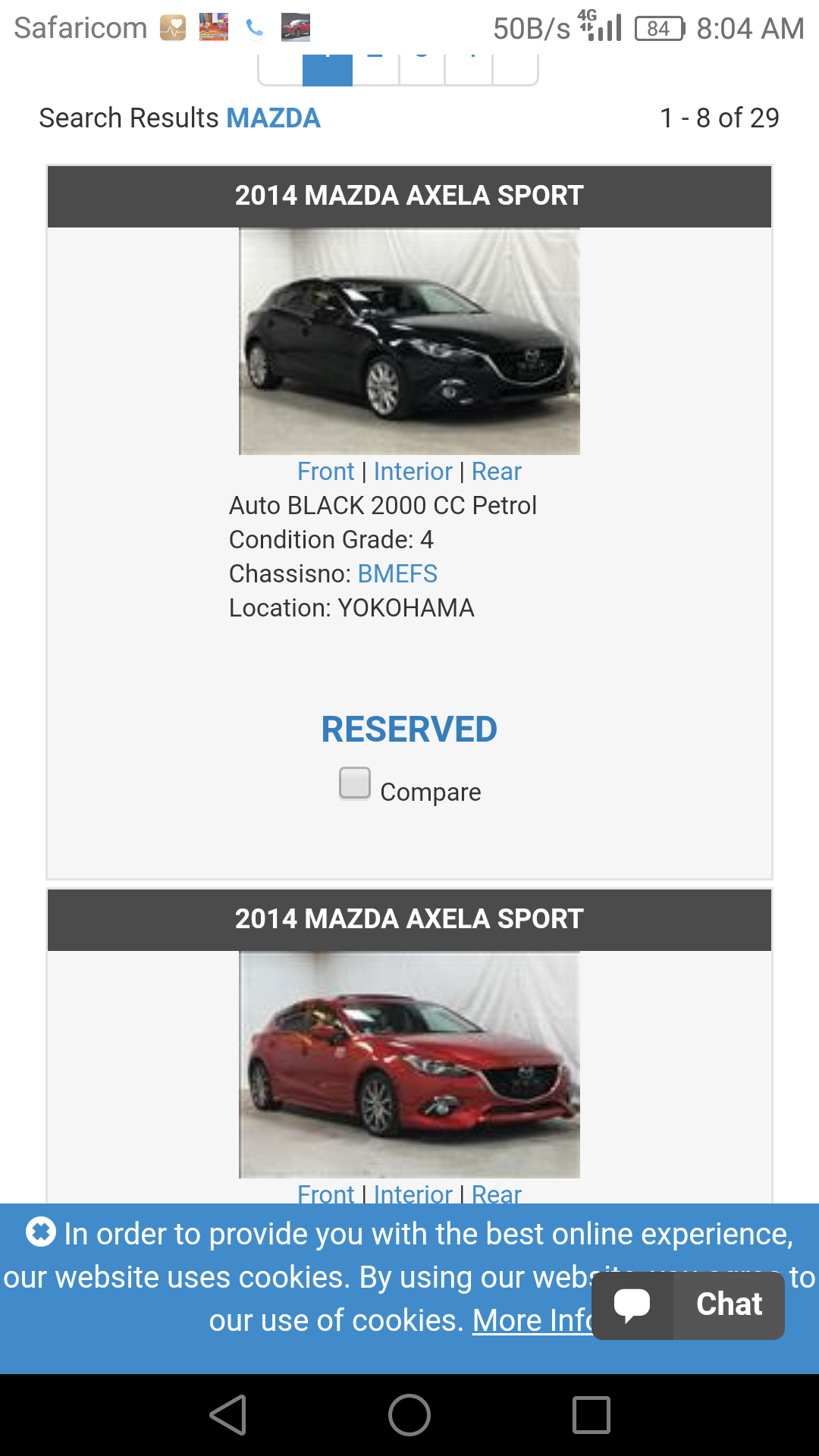Go to the home screen
Image resolution: width=819 pixels, height=1456 pixels.
click(x=409, y=1415)
